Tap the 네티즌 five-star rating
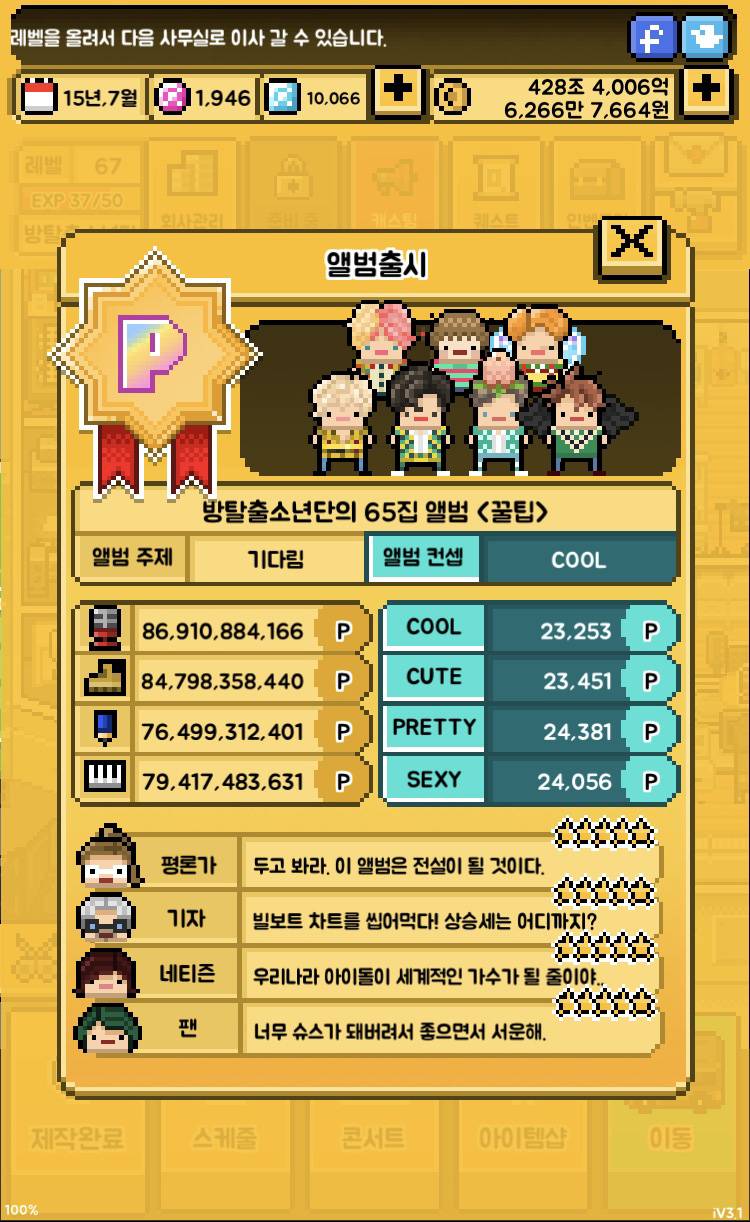Screen dimensions: 750x1222 604,945
